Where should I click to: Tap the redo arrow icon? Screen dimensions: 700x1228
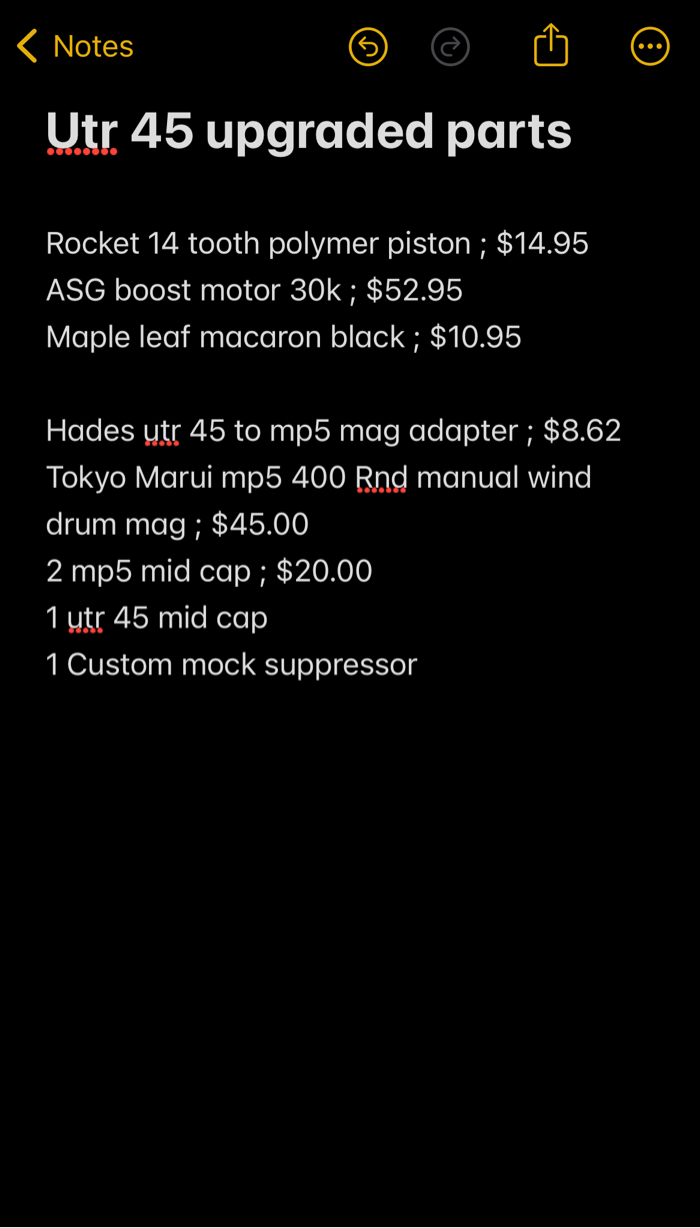click(450, 46)
